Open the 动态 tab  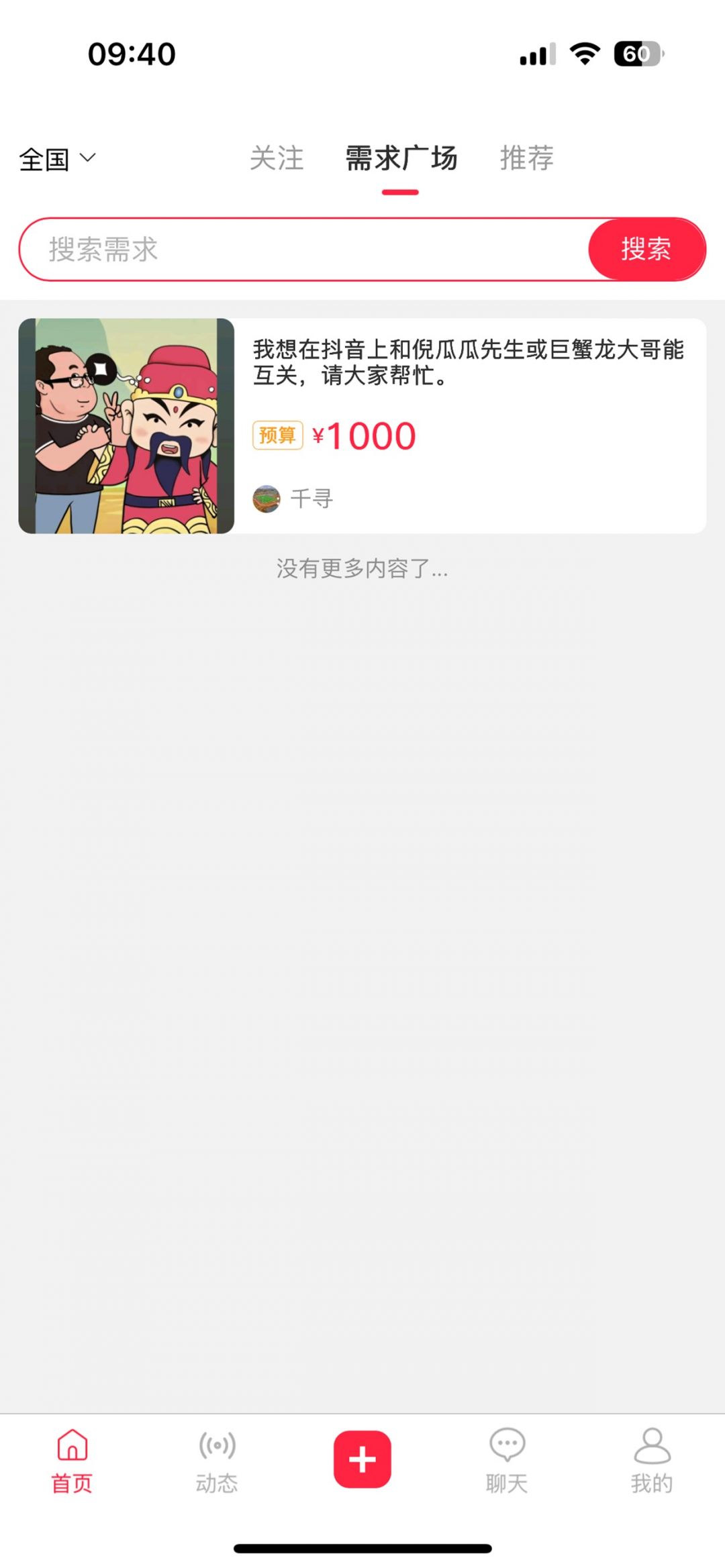(217, 1461)
